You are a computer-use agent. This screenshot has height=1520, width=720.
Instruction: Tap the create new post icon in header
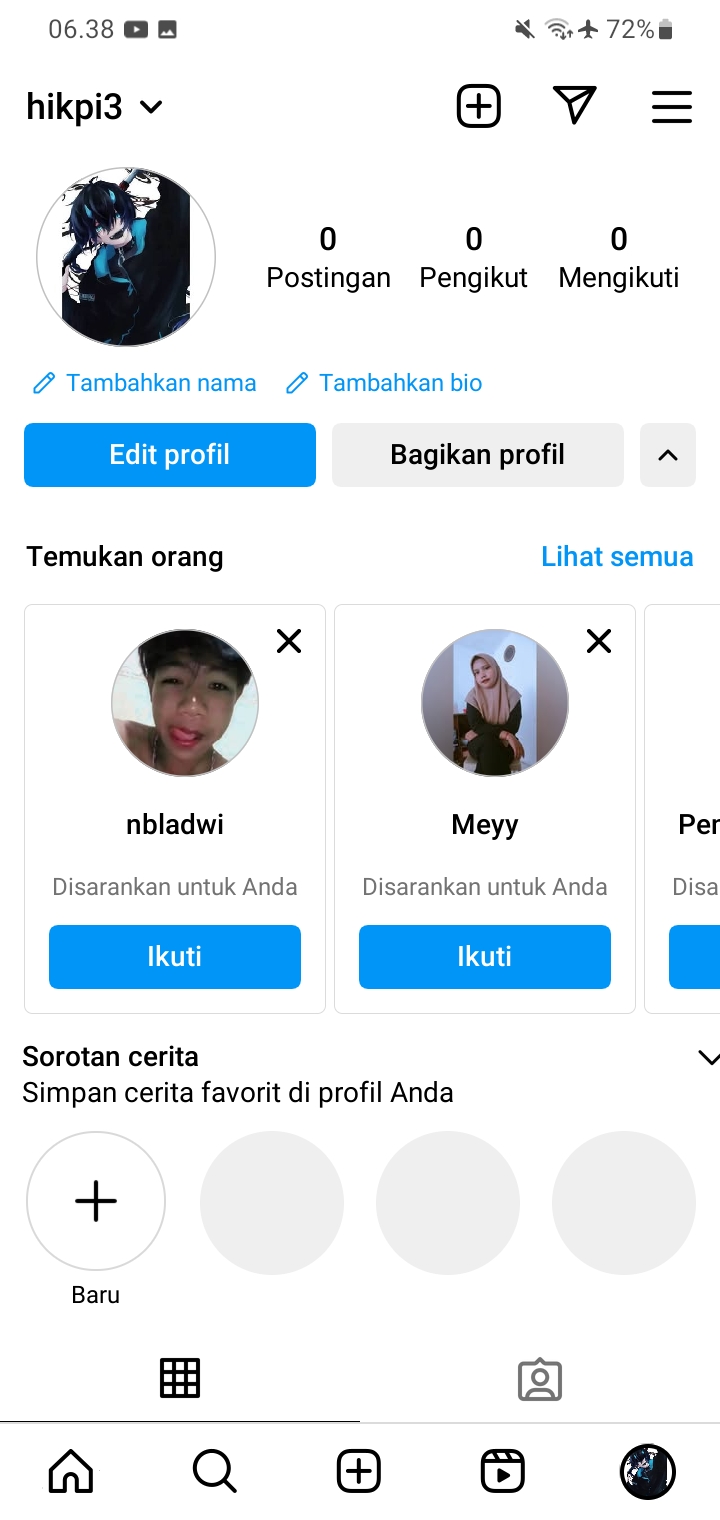tap(478, 106)
